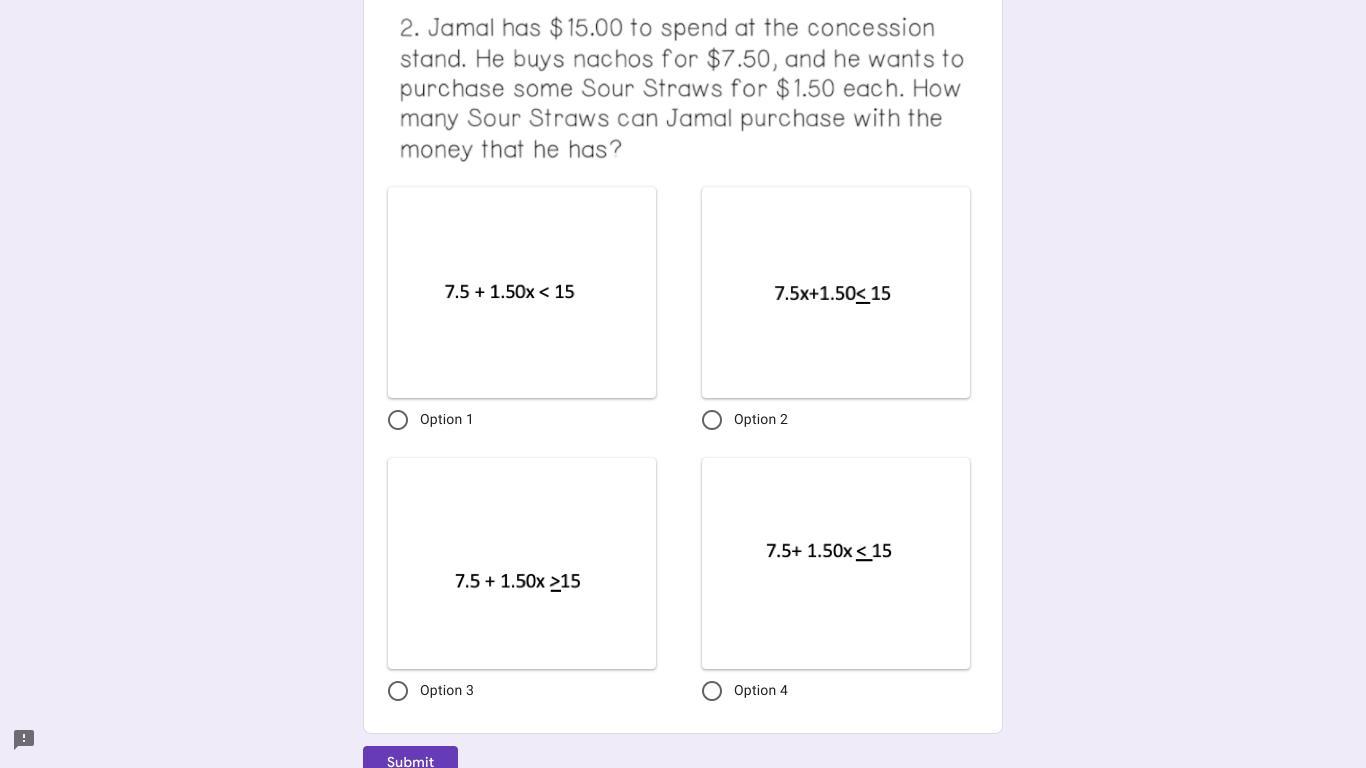
Task: Submit the form answers
Action: point(410,759)
